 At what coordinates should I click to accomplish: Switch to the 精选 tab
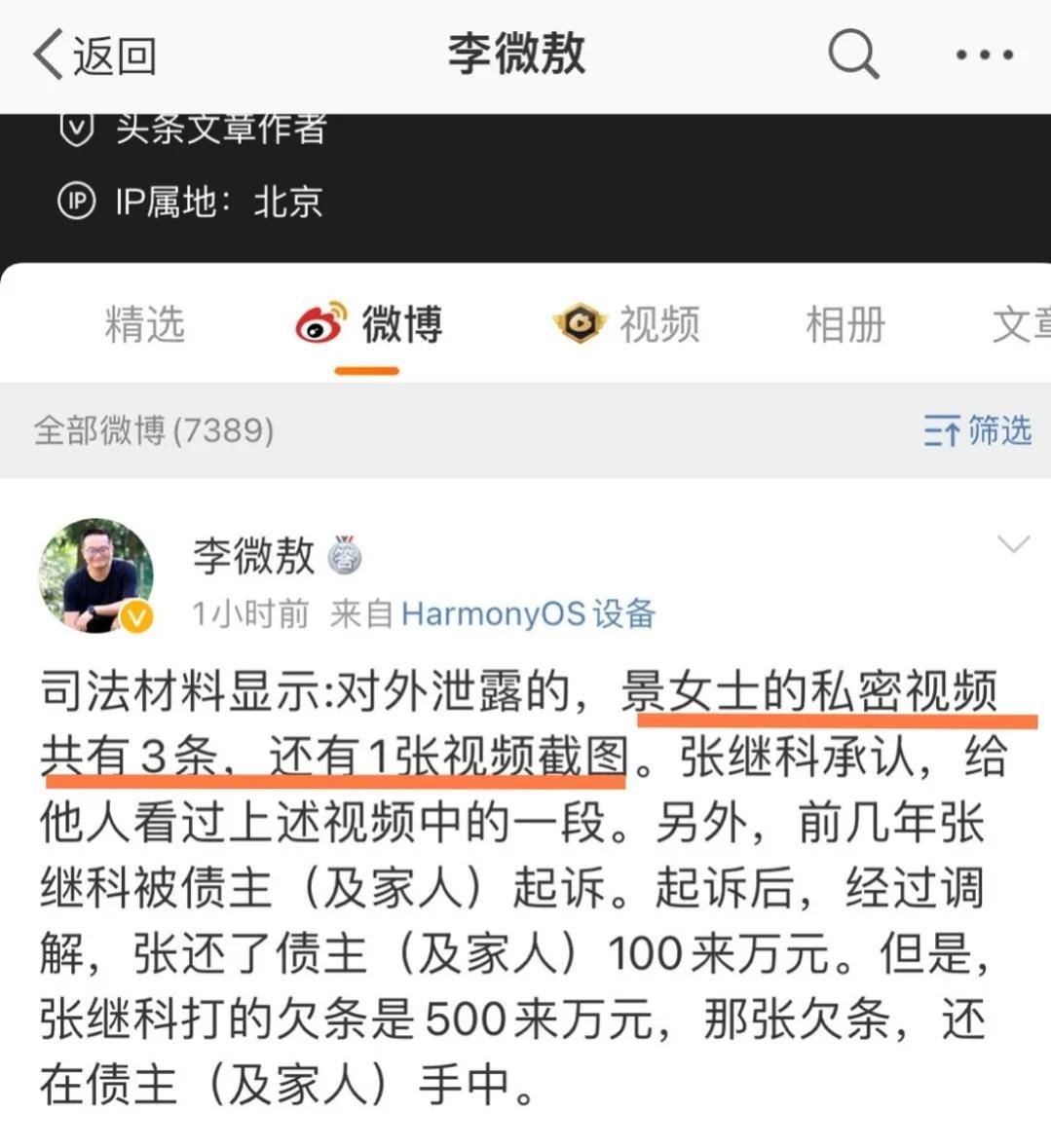click(x=144, y=323)
